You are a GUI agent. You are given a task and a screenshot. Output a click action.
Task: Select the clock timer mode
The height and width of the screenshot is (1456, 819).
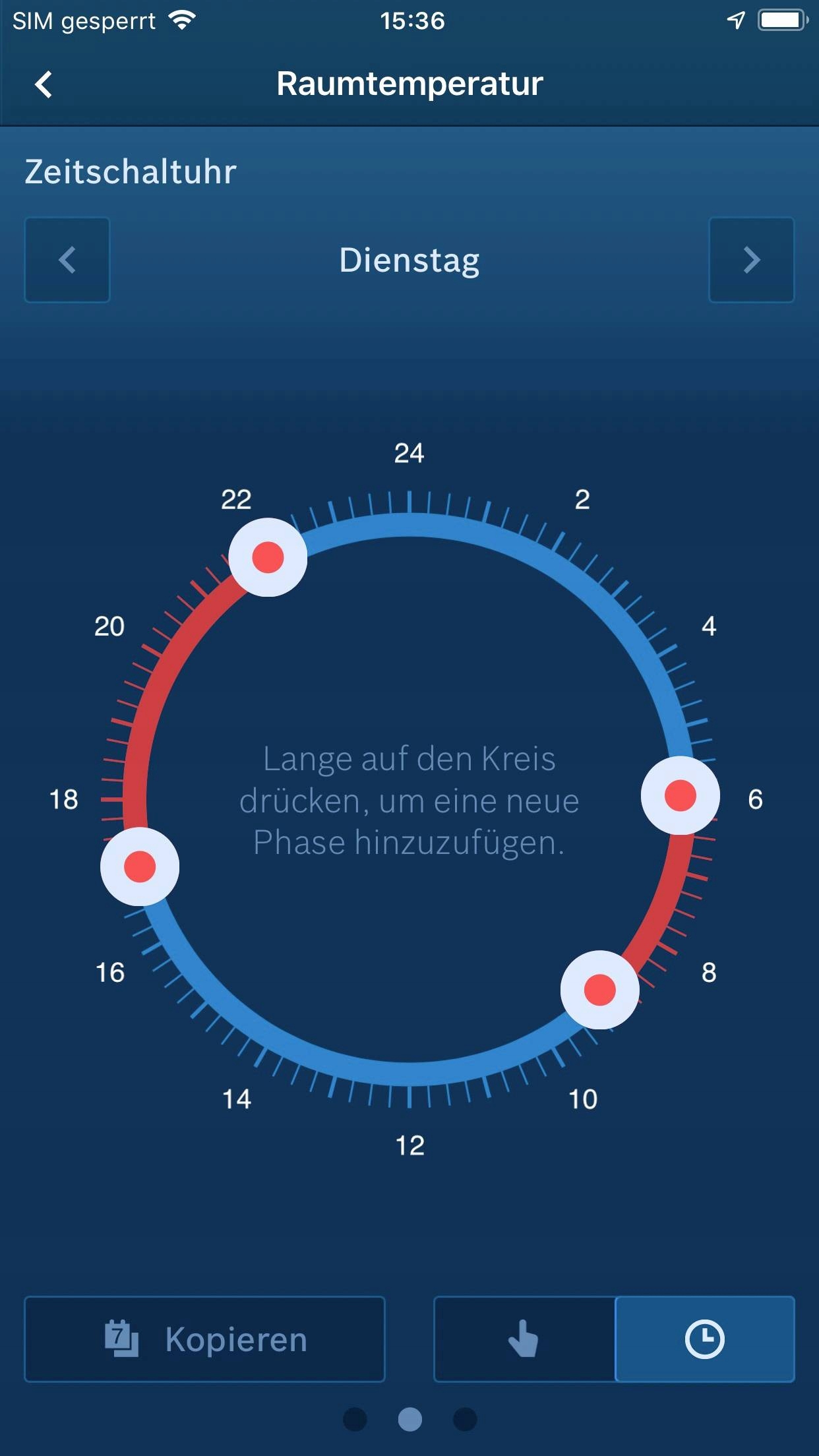click(704, 1339)
